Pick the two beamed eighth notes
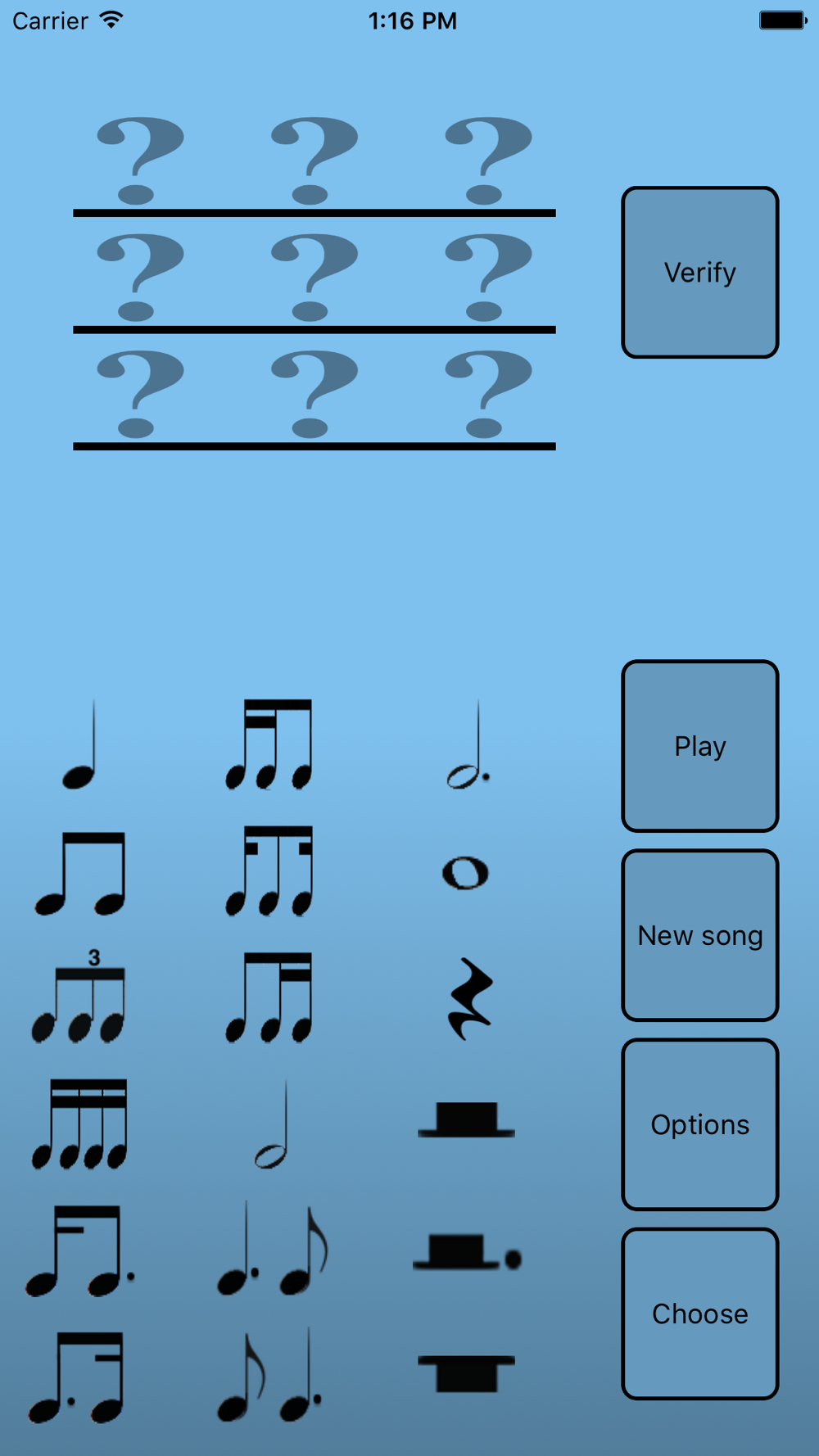The width and height of the screenshot is (819, 1456). click(81, 873)
